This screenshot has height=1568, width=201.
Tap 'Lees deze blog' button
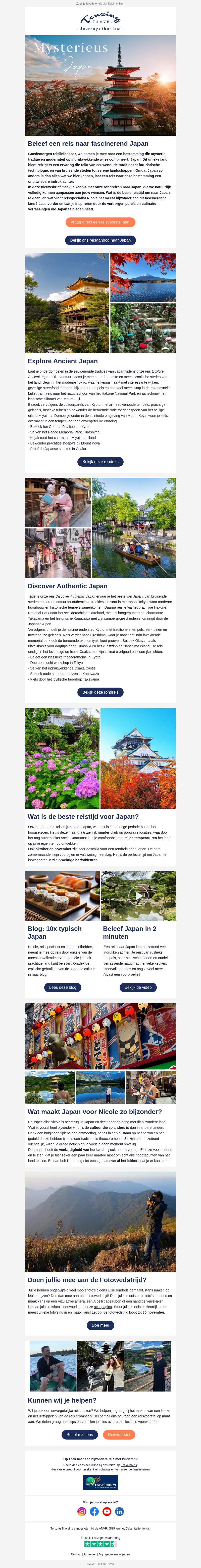click(x=63, y=987)
